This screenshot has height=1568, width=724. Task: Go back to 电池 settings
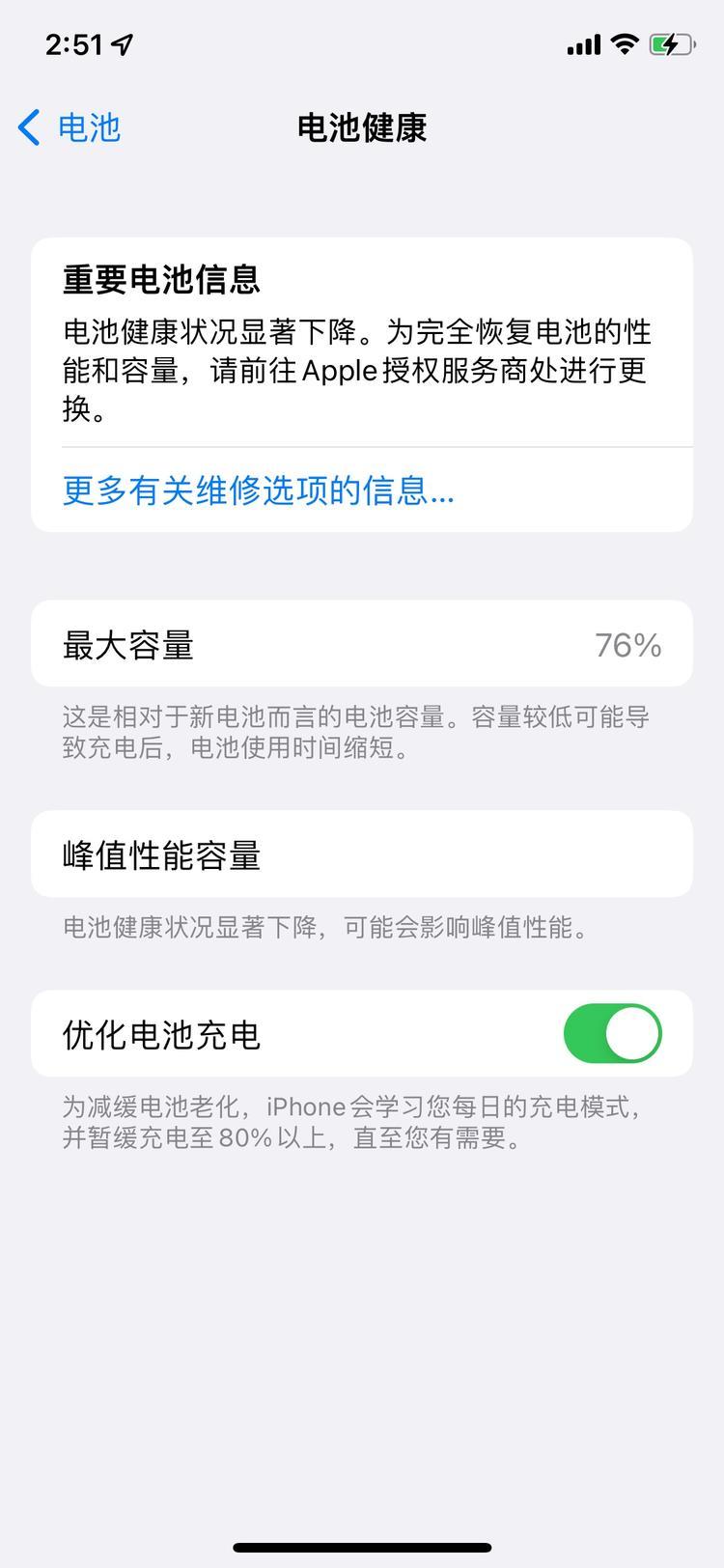pos(70,127)
